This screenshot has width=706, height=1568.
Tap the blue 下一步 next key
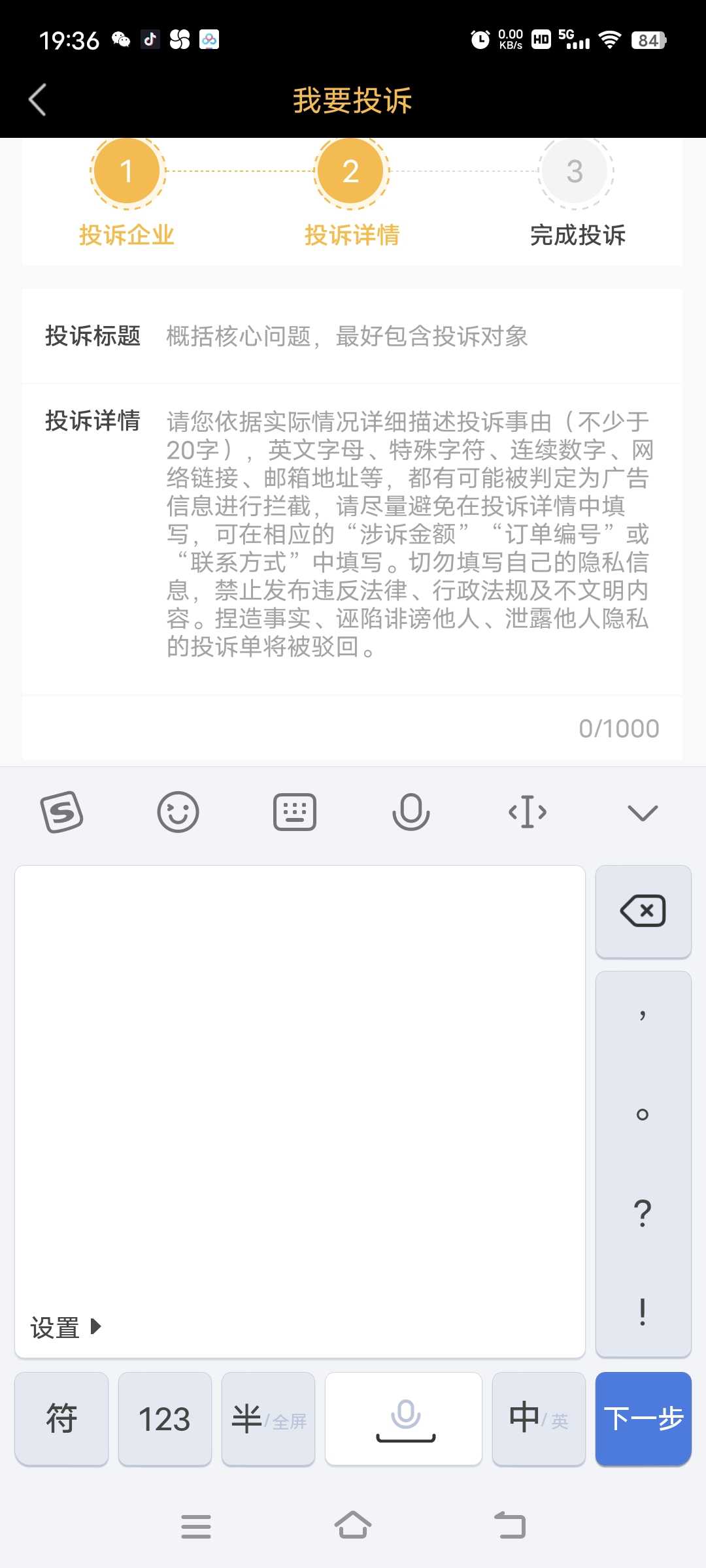click(x=643, y=1418)
